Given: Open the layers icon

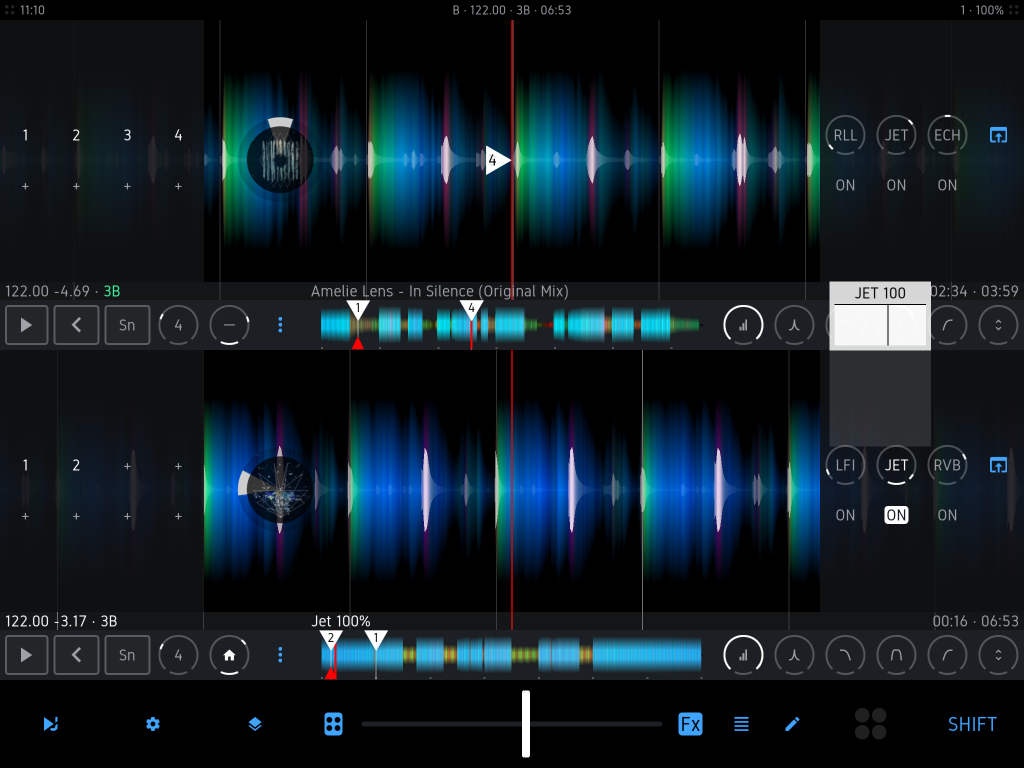Looking at the screenshot, I should click(x=255, y=724).
